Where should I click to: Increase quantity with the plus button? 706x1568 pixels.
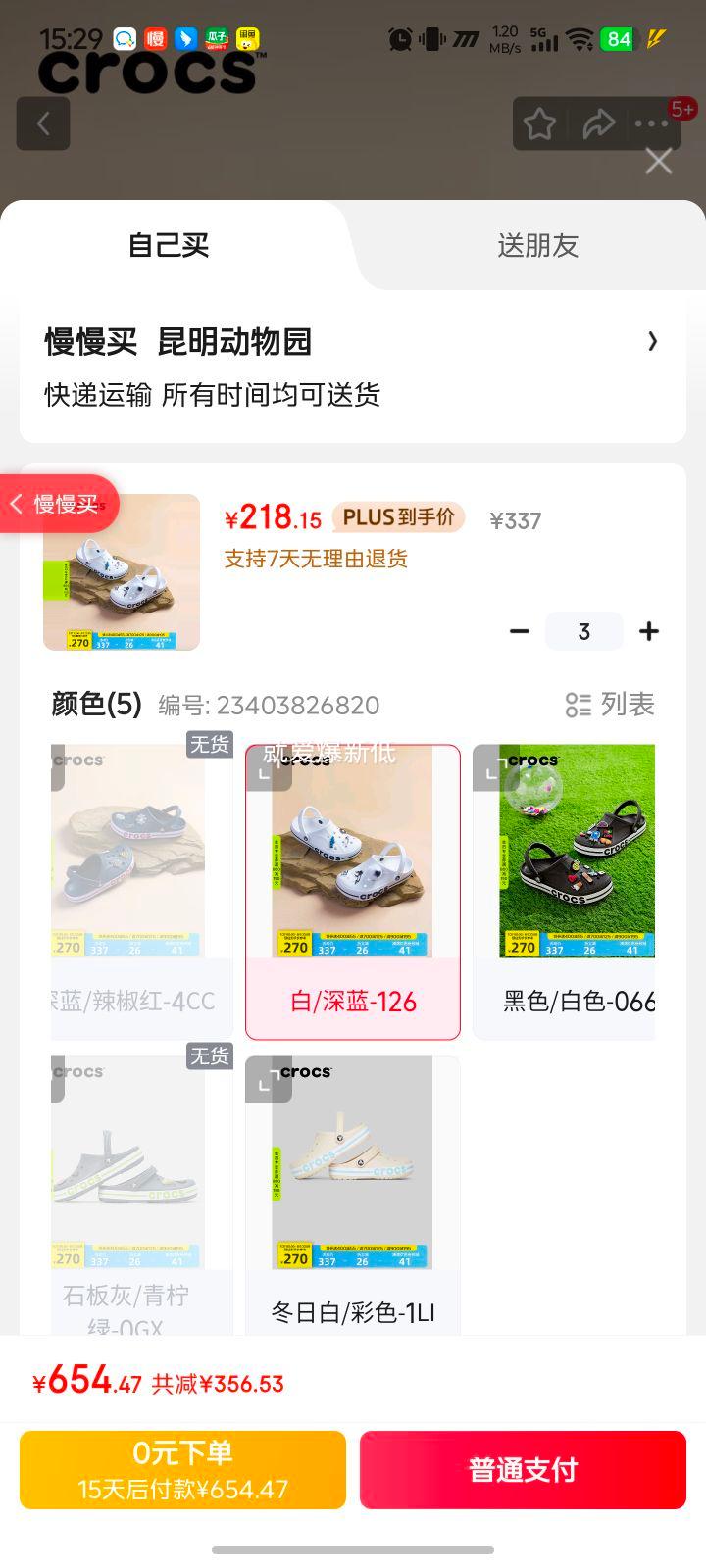click(x=649, y=631)
